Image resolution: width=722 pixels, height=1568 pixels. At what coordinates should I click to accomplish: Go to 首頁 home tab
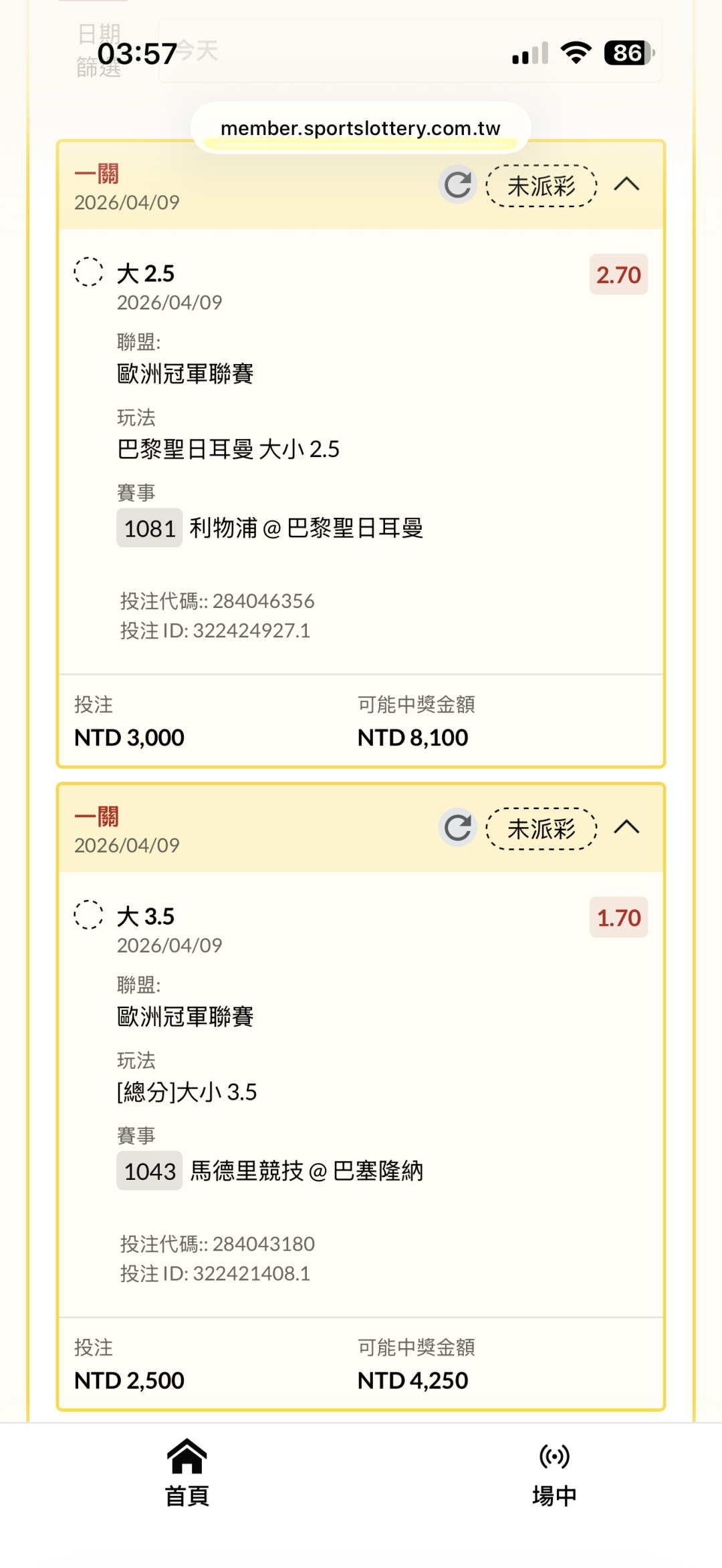click(x=187, y=1473)
